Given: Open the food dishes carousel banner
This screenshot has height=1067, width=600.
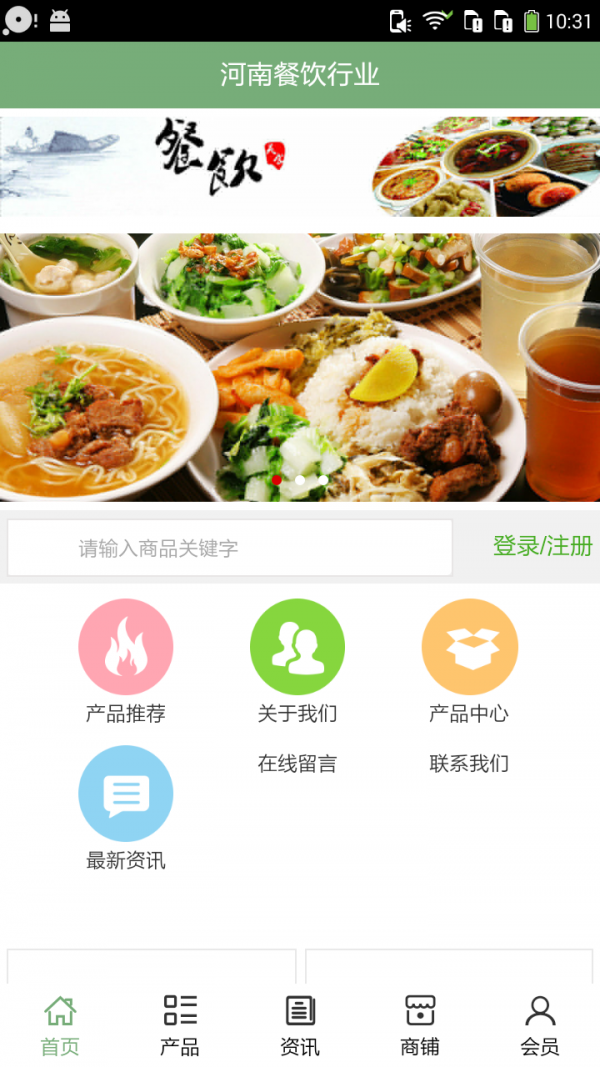Looking at the screenshot, I should click(300, 367).
